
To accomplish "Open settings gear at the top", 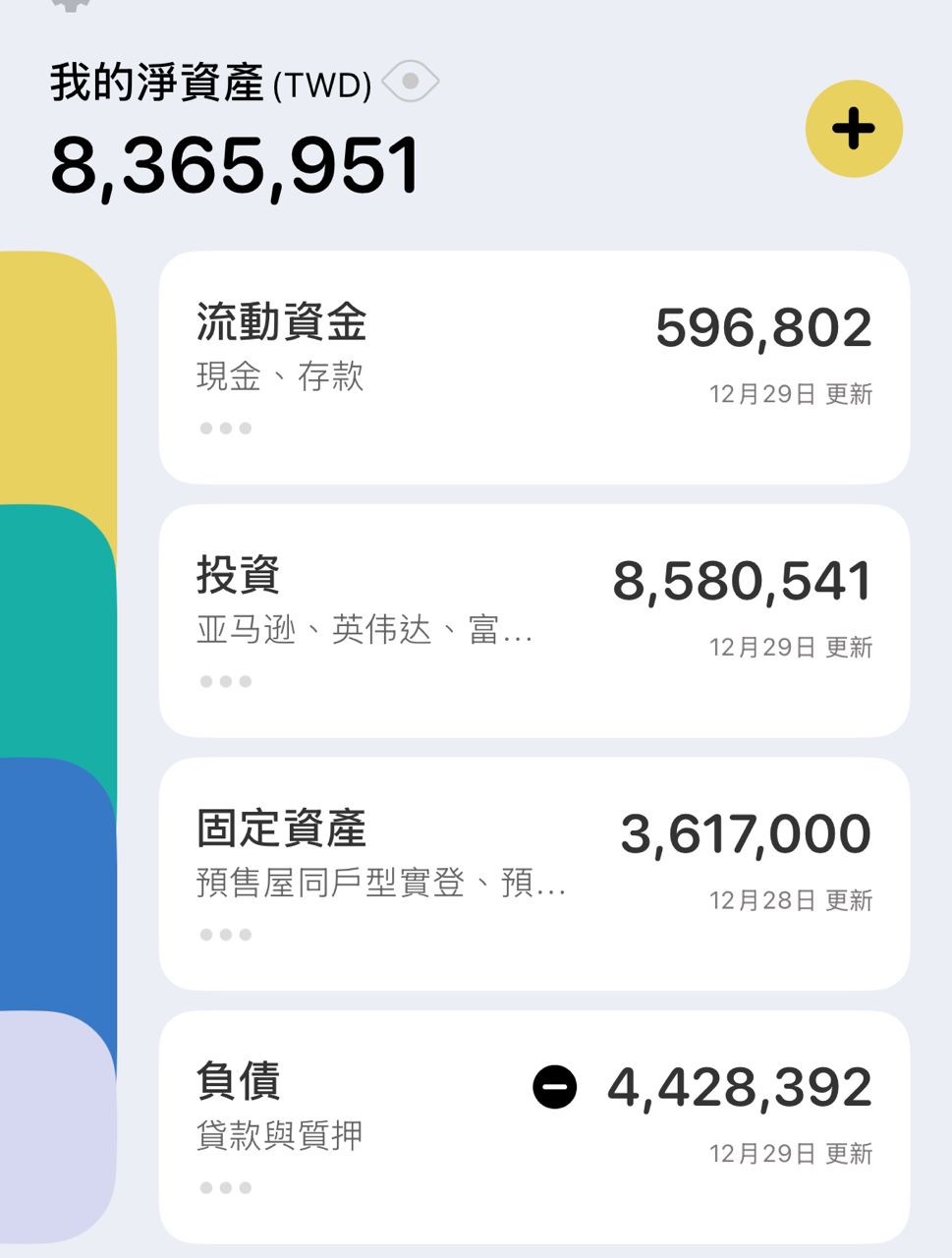I will coord(71,4).
